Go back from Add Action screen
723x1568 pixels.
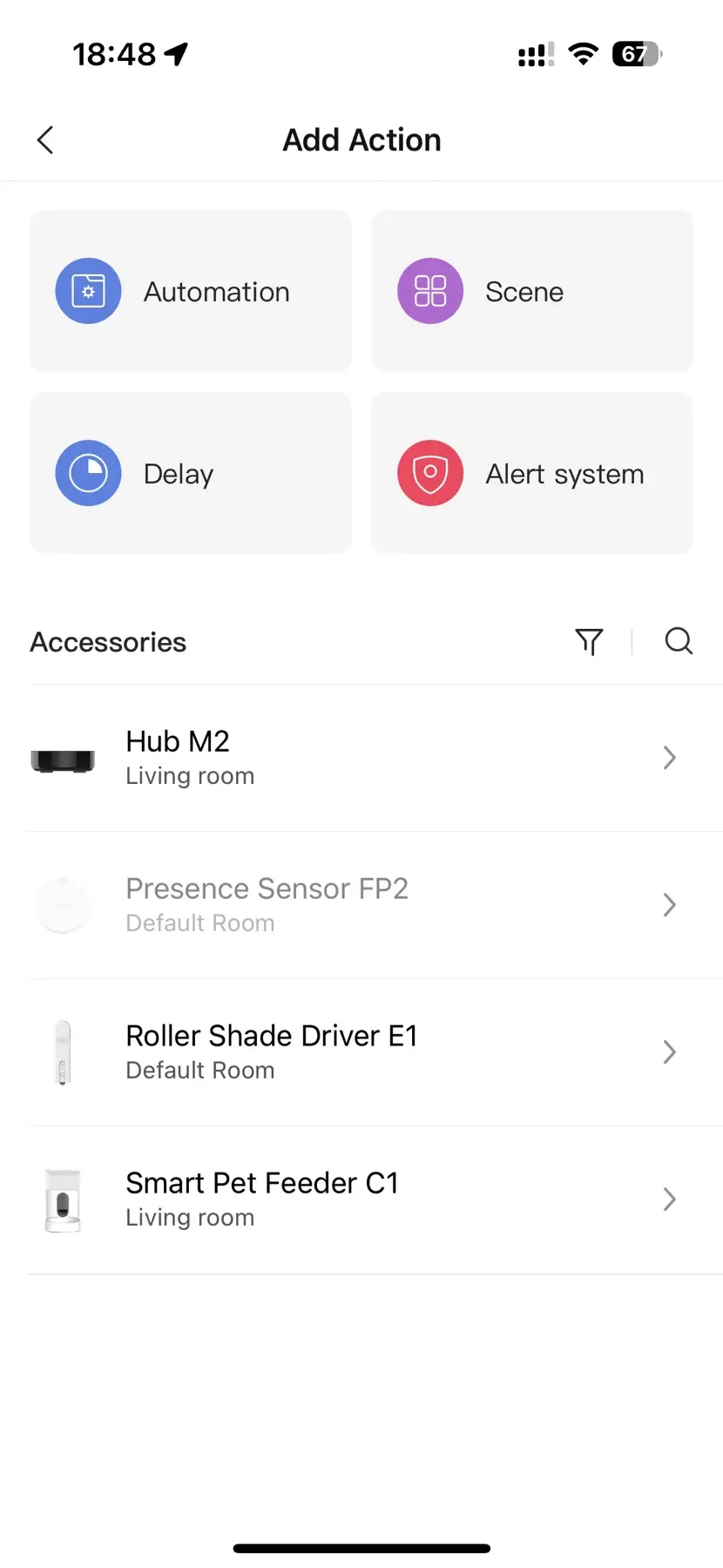pyautogui.click(x=45, y=139)
